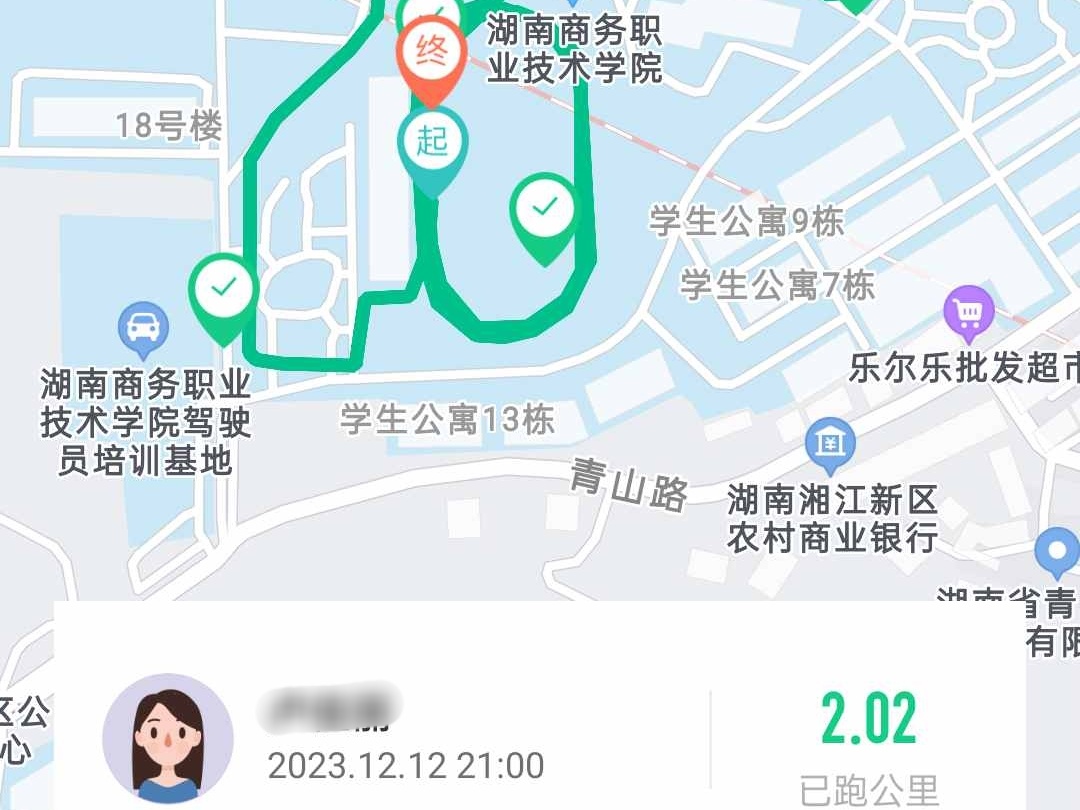Open the runner's profile avatar
The width and height of the screenshot is (1080, 810).
pyautogui.click(x=168, y=738)
